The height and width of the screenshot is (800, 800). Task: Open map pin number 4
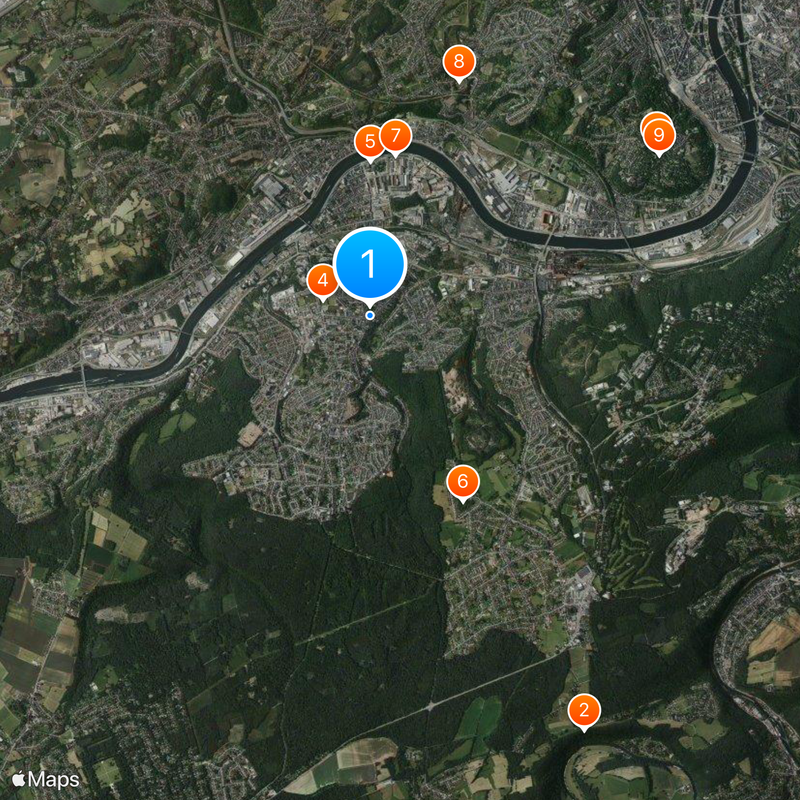(x=322, y=281)
